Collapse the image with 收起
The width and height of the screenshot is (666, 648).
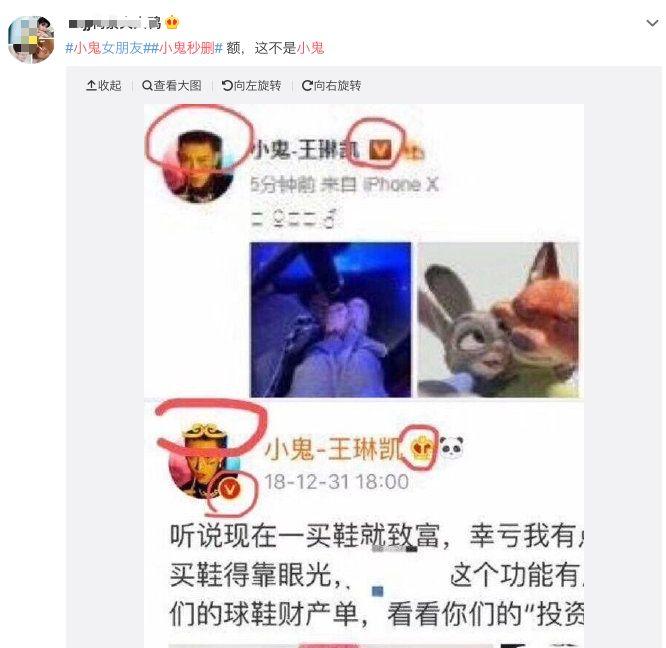(103, 86)
